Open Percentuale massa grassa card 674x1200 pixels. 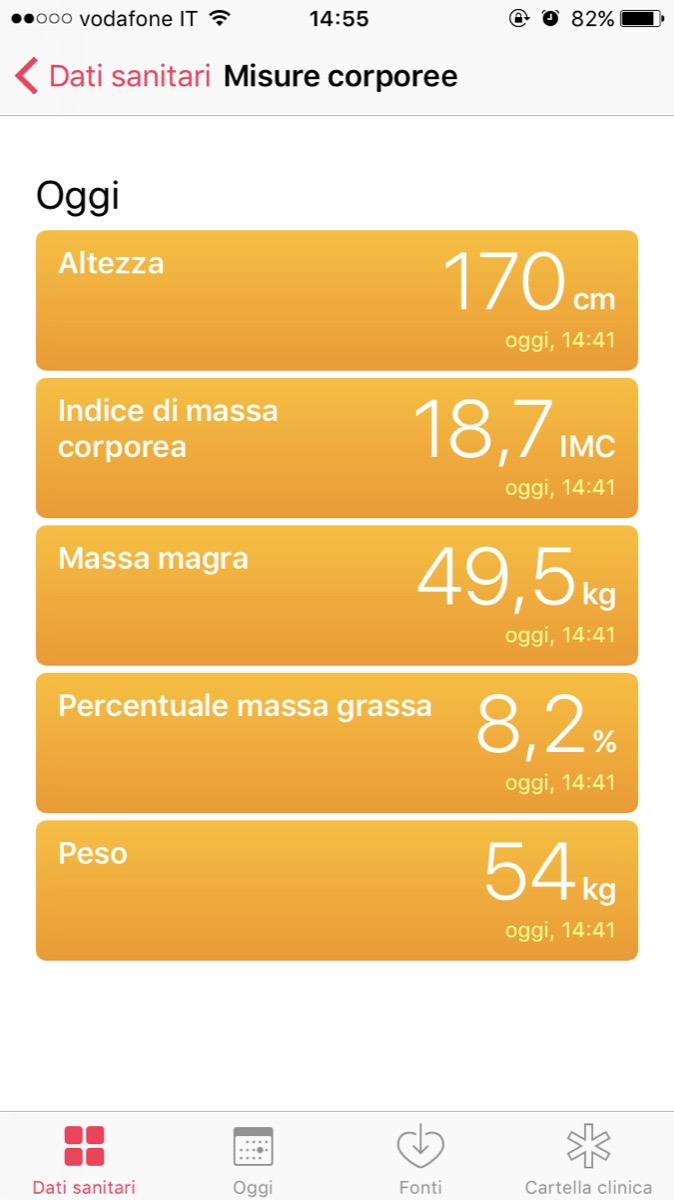tap(336, 742)
